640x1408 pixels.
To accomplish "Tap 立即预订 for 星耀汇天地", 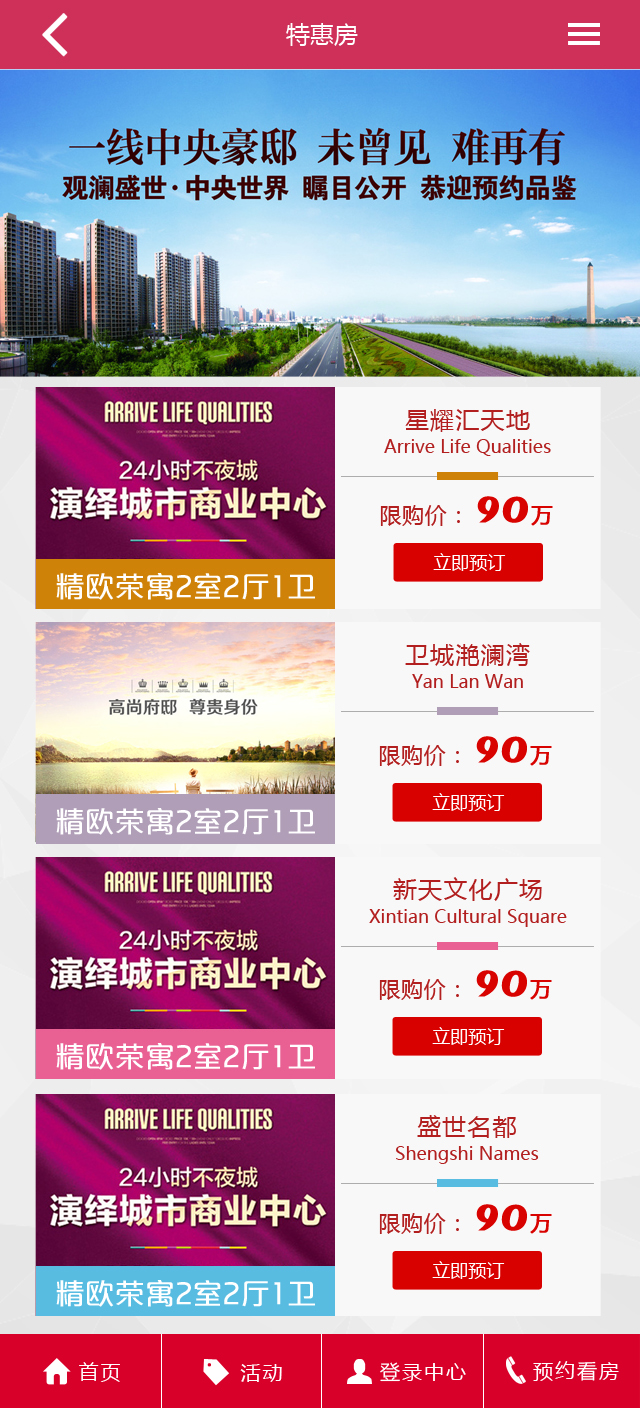I will 468,562.
